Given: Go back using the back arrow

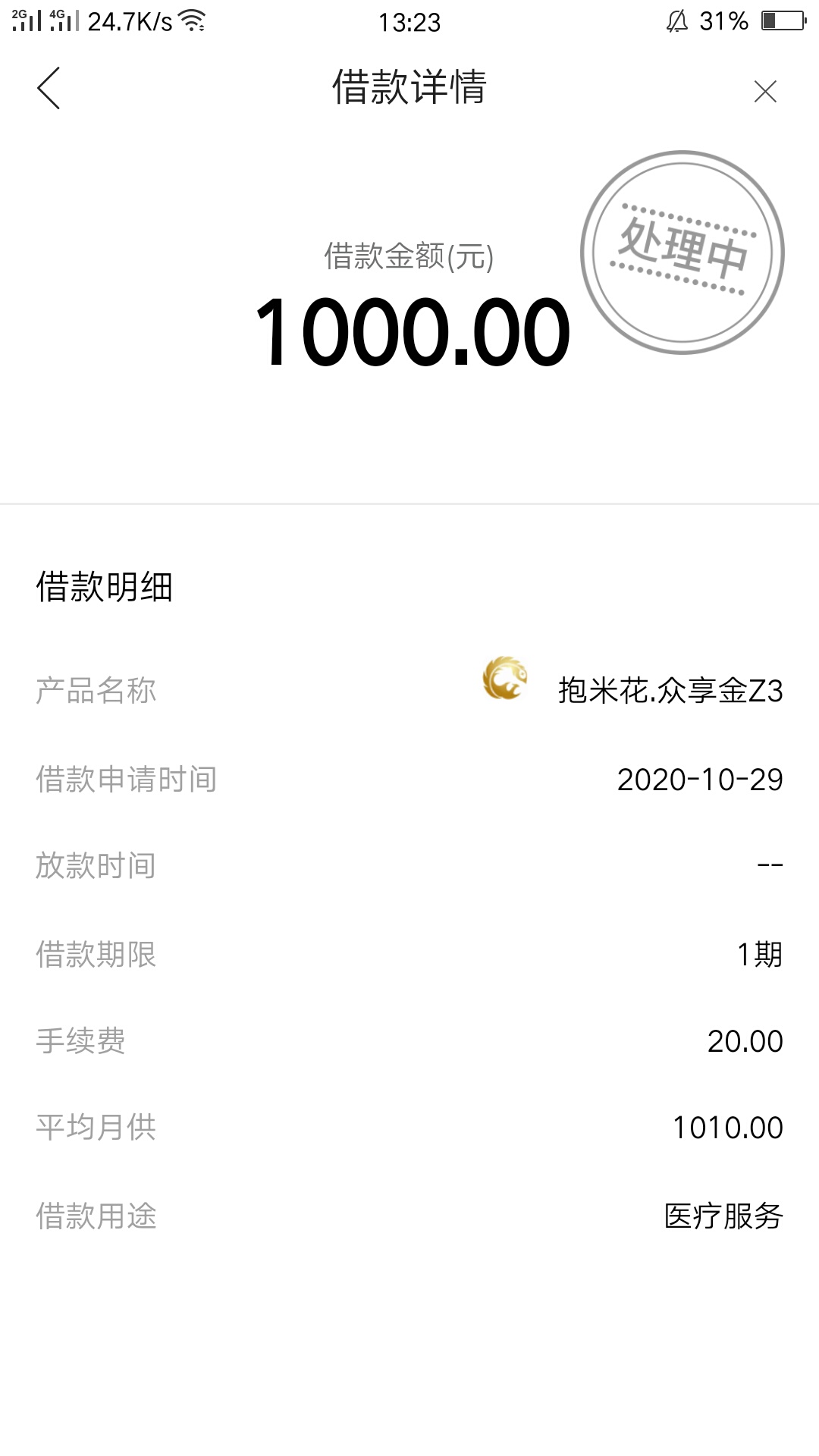Looking at the screenshot, I should pos(49,88).
